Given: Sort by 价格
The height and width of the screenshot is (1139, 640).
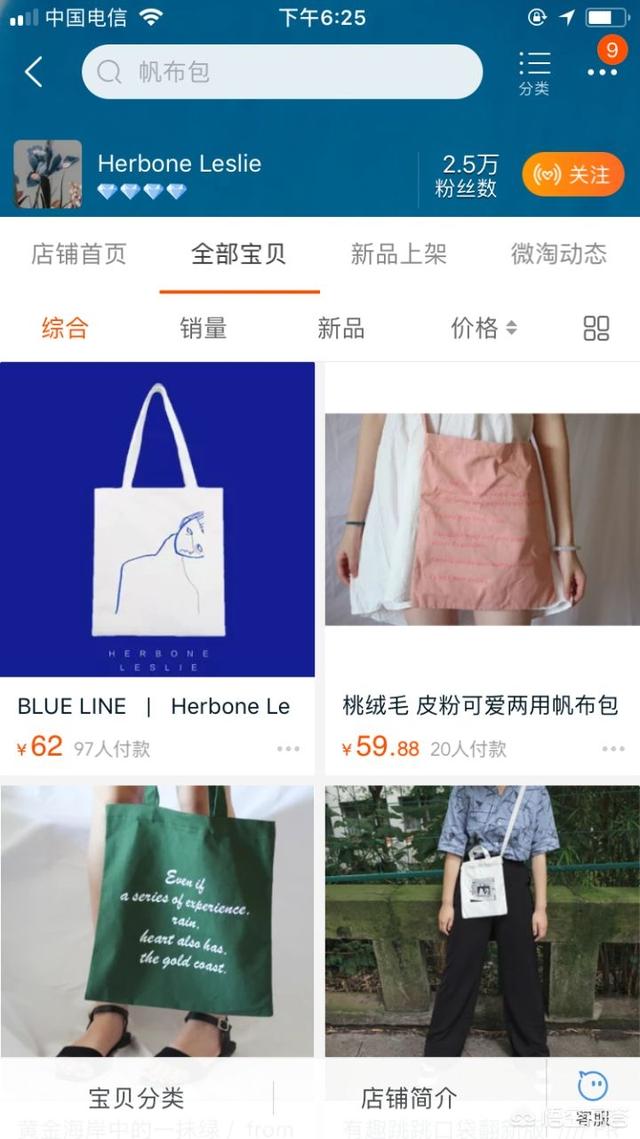Looking at the screenshot, I should pyautogui.click(x=484, y=328).
